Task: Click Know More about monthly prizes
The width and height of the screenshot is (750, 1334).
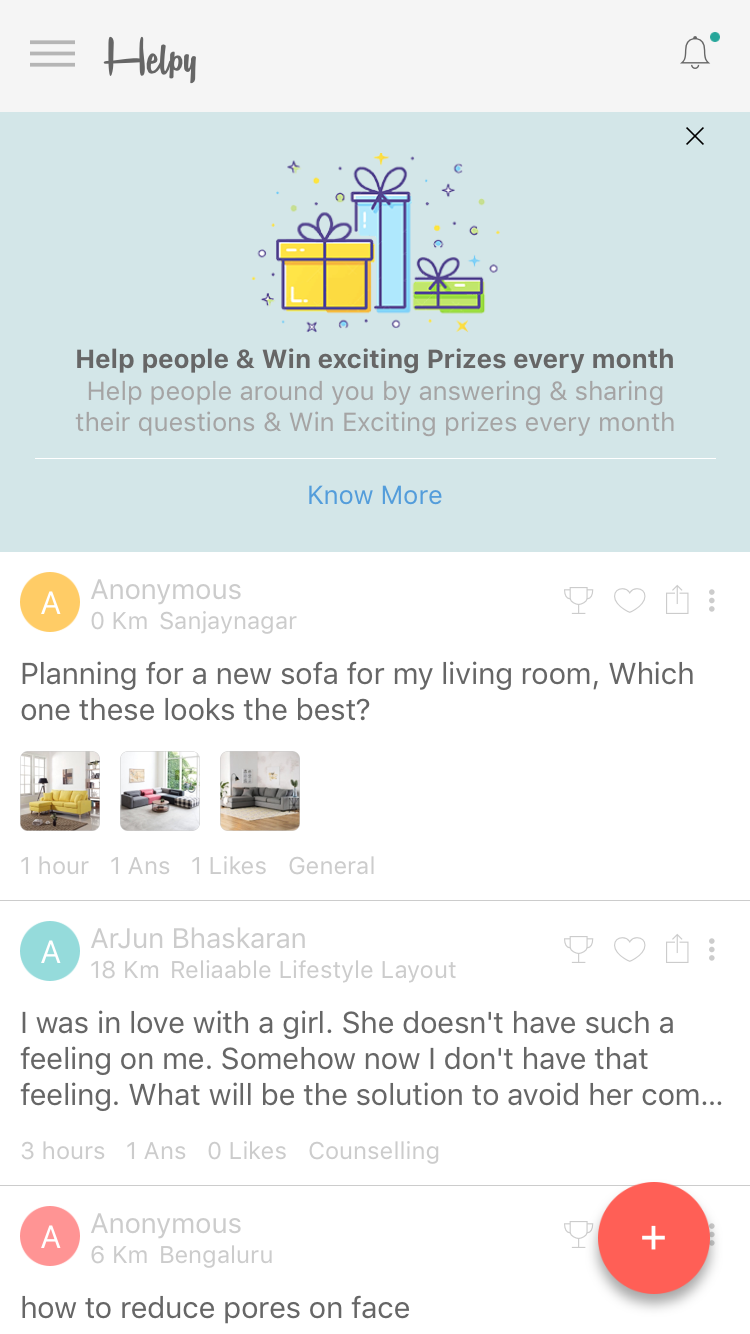Action: pyautogui.click(x=375, y=495)
